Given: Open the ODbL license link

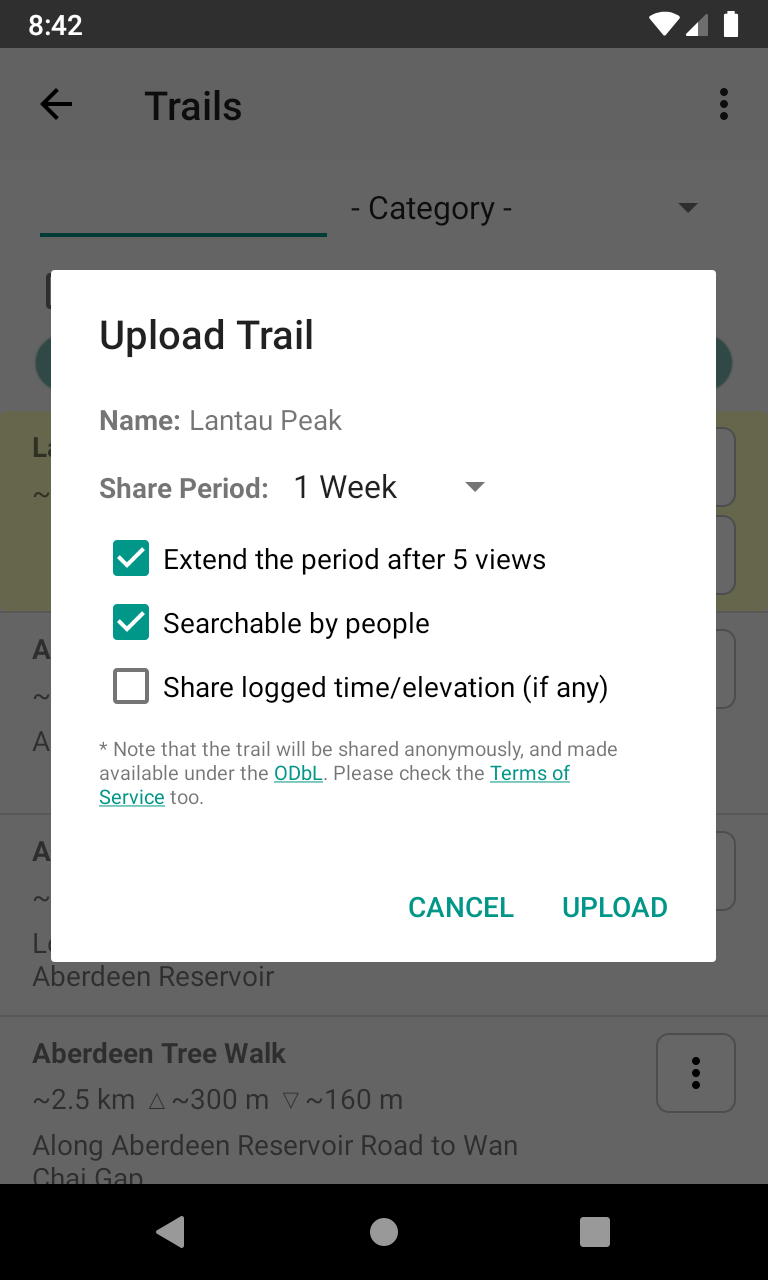Looking at the screenshot, I should pyautogui.click(x=298, y=773).
